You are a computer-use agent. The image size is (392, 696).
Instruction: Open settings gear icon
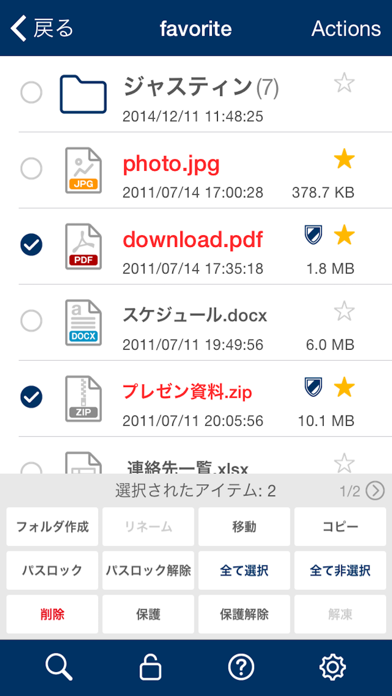click(x=333, y=668)
